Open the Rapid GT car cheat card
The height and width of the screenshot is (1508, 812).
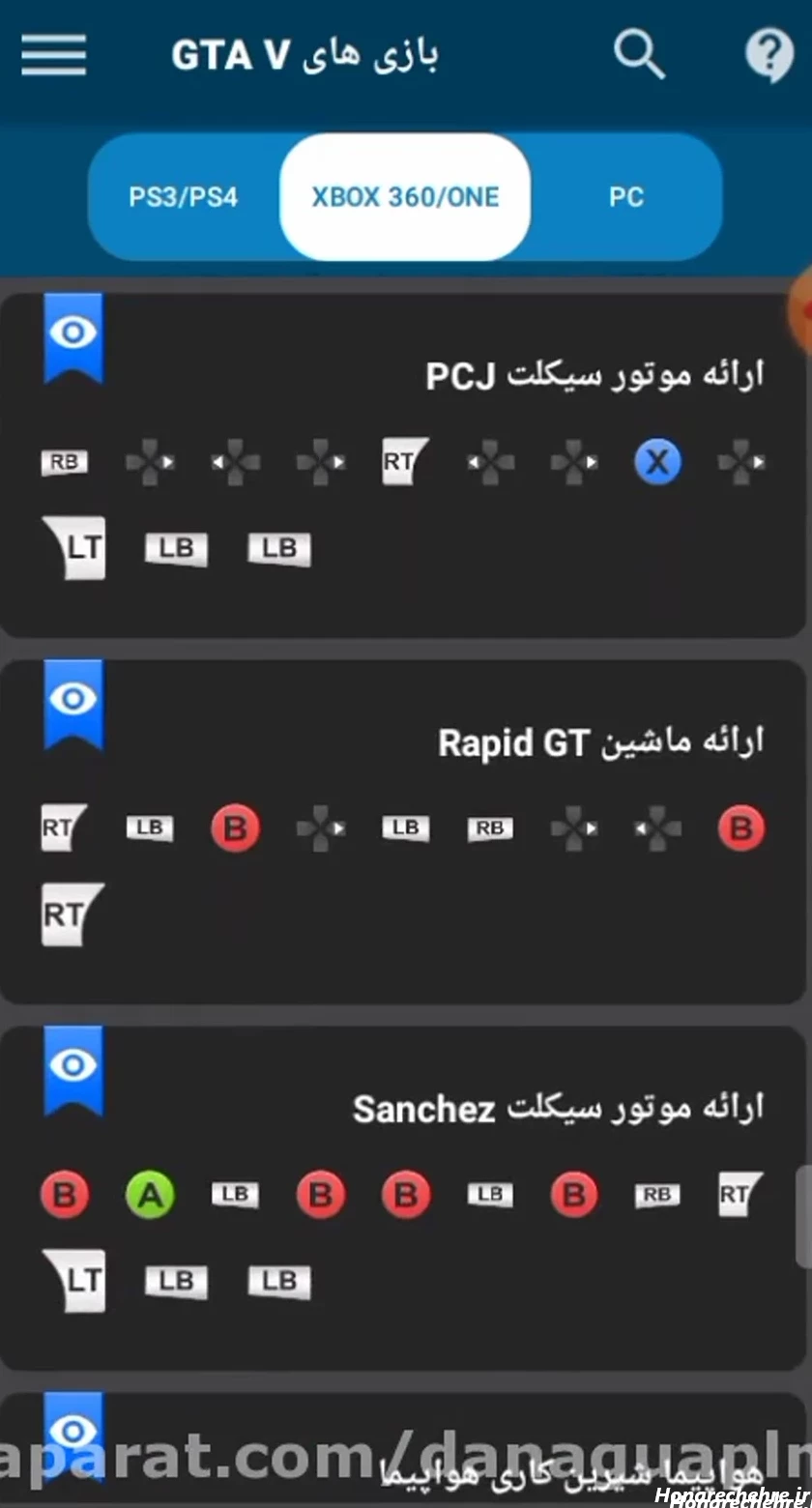403,831
